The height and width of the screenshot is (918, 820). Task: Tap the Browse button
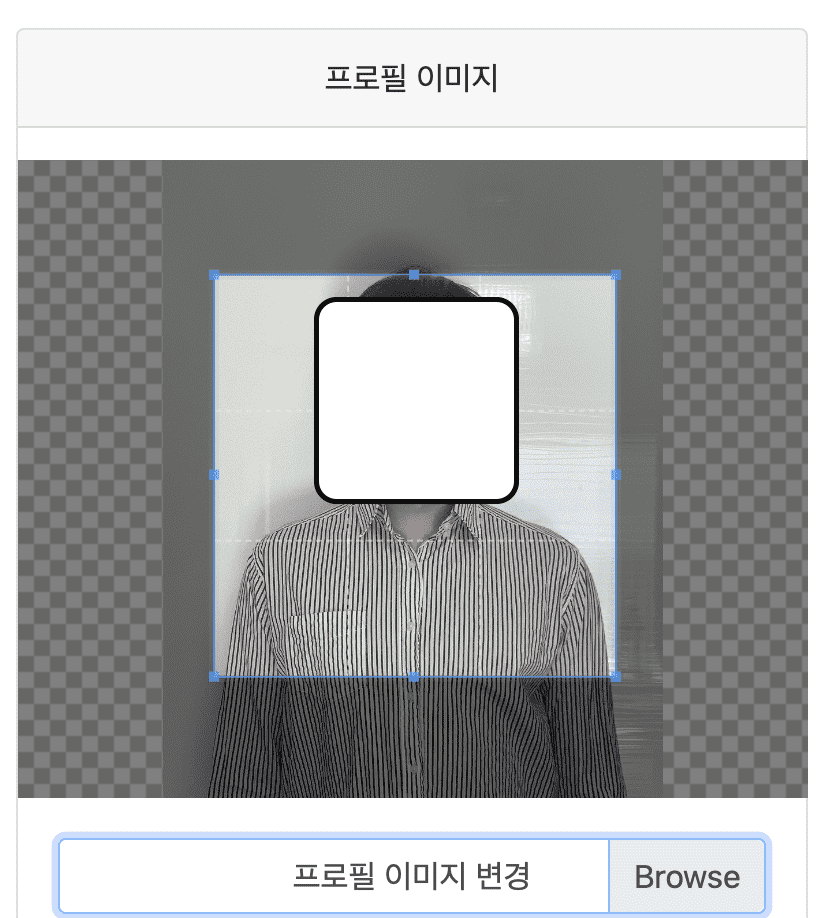[687, 877]
